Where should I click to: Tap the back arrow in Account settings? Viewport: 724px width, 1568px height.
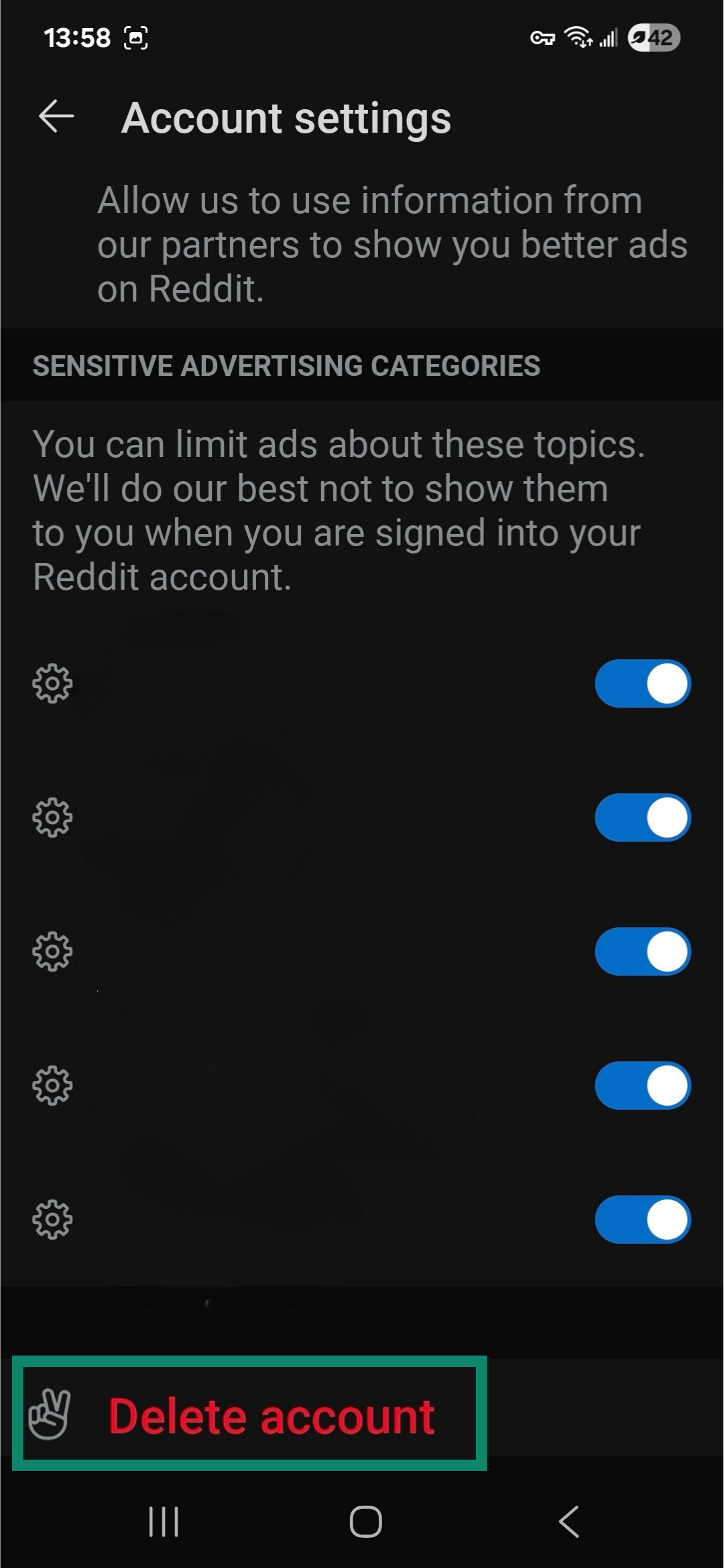[x=56, y=117]
